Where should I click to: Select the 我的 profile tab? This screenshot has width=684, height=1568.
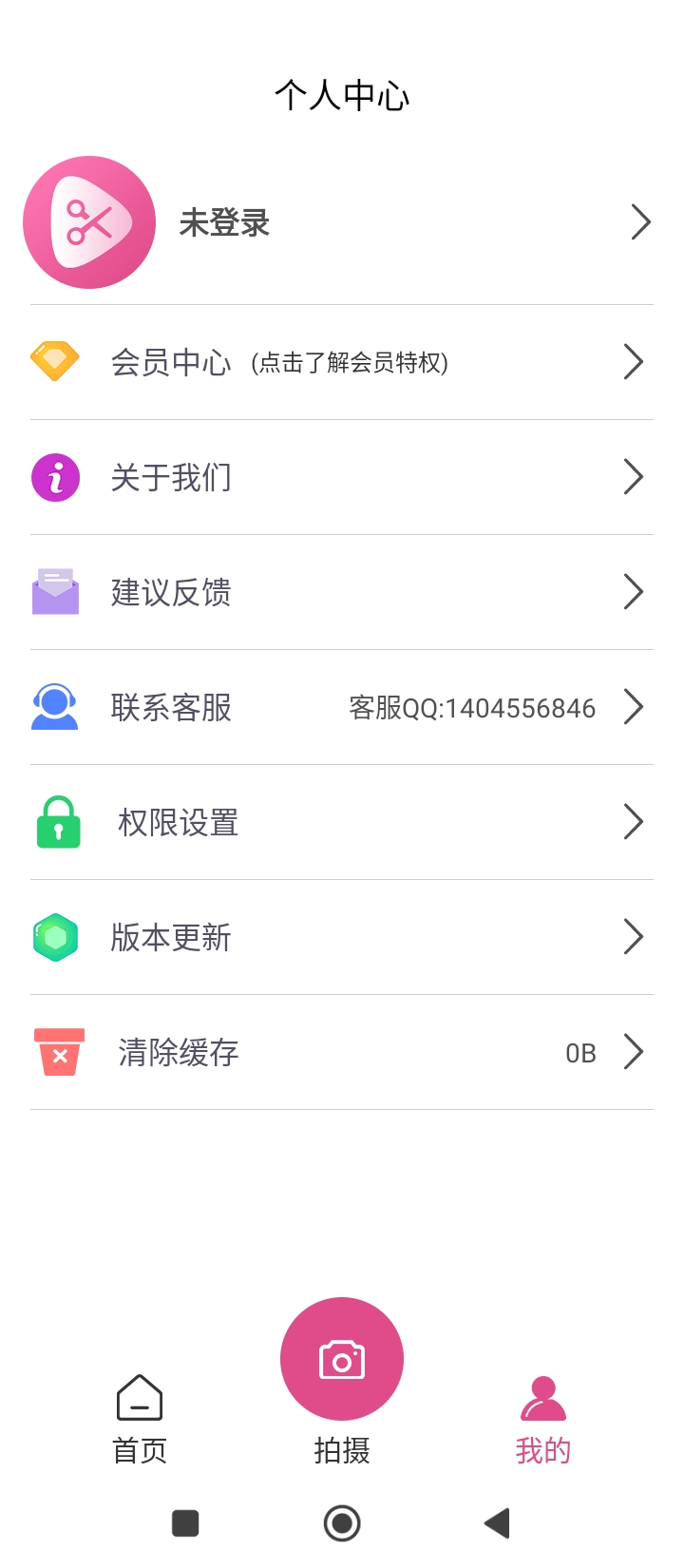click(543, 1420)
